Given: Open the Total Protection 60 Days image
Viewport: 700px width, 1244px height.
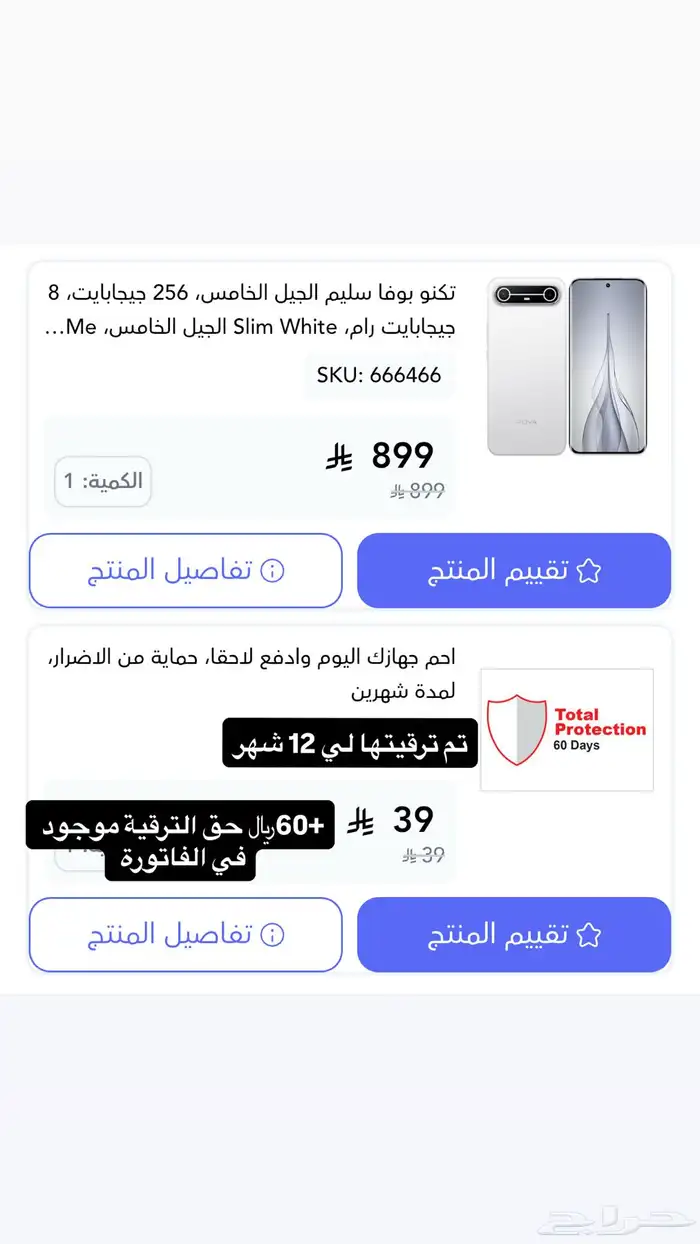Looking at the screenshot, I should tap(567, 730).
